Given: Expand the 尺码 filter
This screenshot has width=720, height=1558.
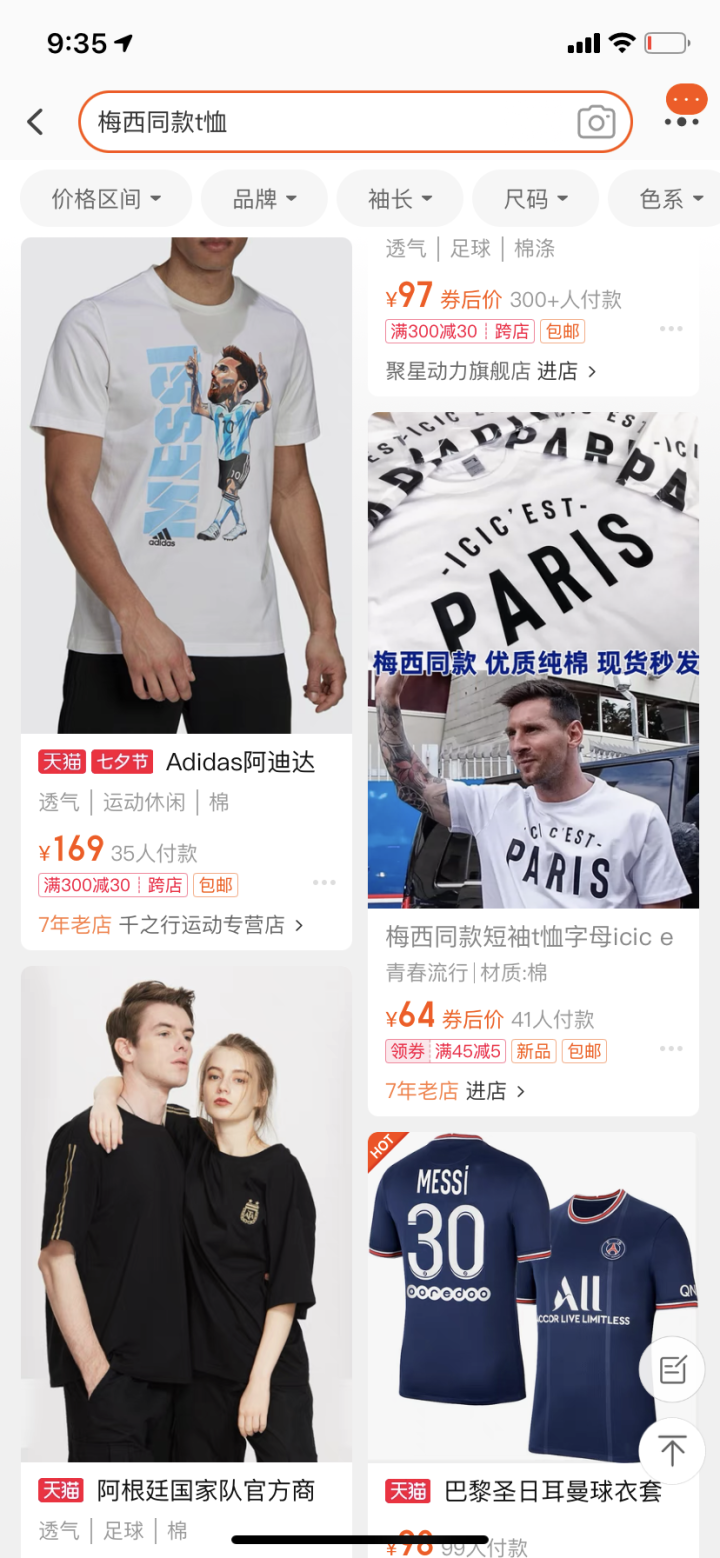Looking at the screenshot, I should pyautogui.click(x=535, y=199).
